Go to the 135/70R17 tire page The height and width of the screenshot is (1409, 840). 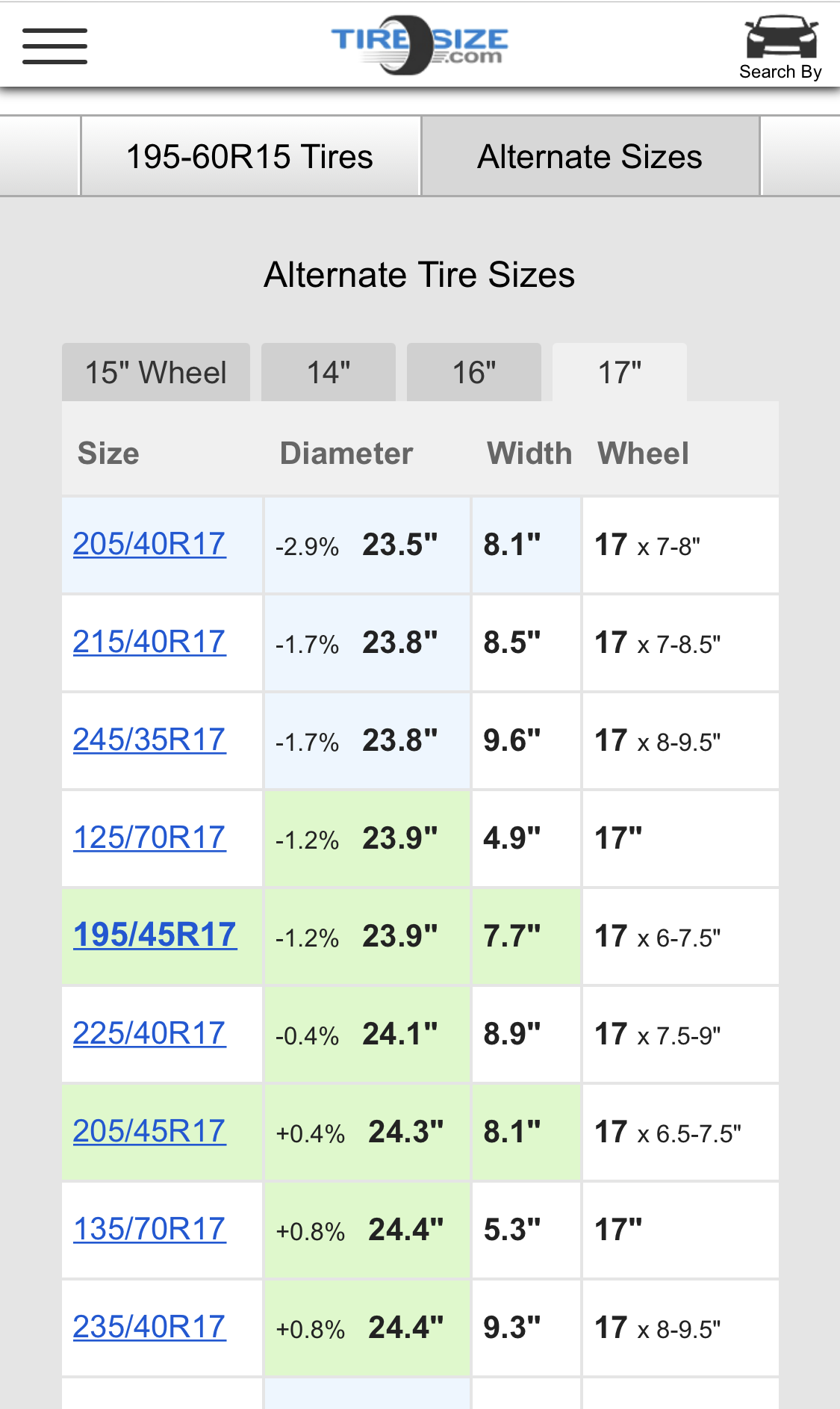click(149, 1229)
